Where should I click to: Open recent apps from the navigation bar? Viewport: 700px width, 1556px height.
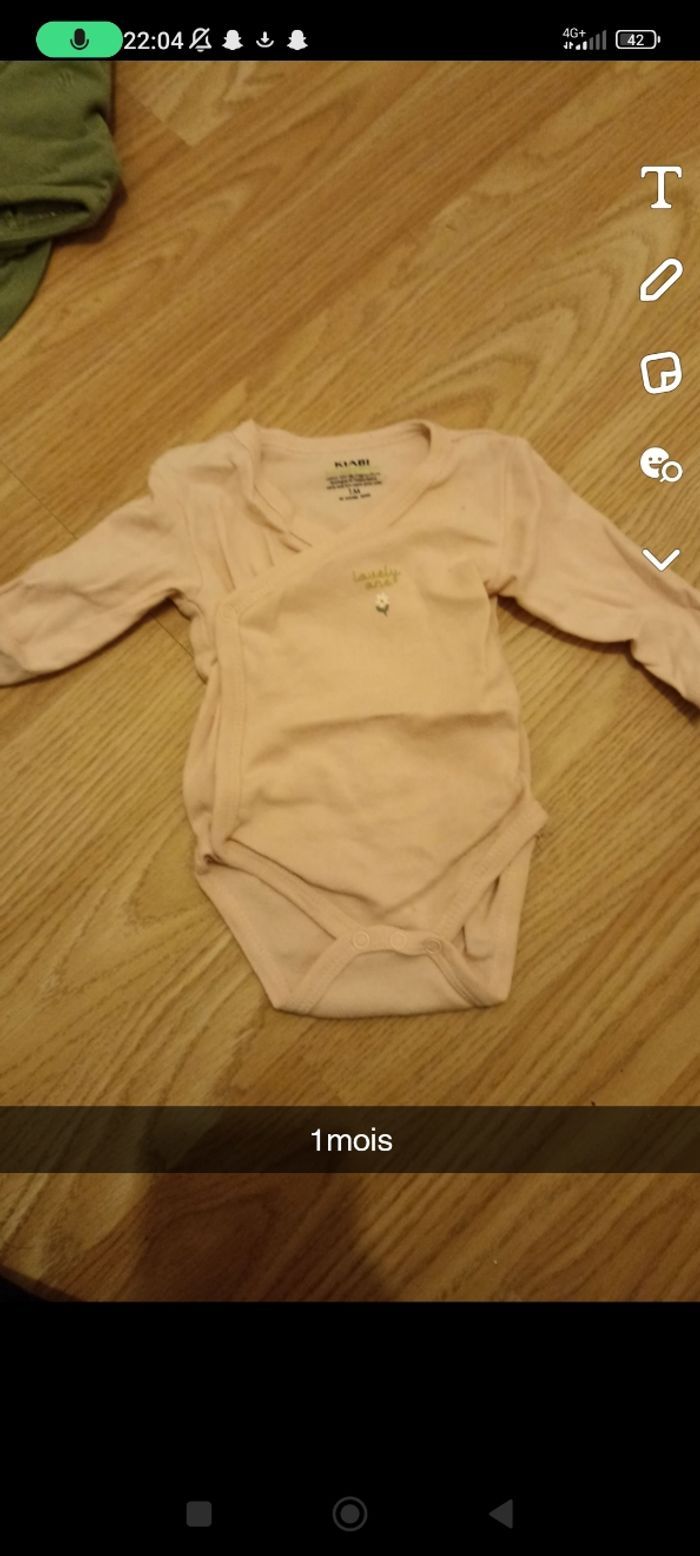tap(199, 1513)
